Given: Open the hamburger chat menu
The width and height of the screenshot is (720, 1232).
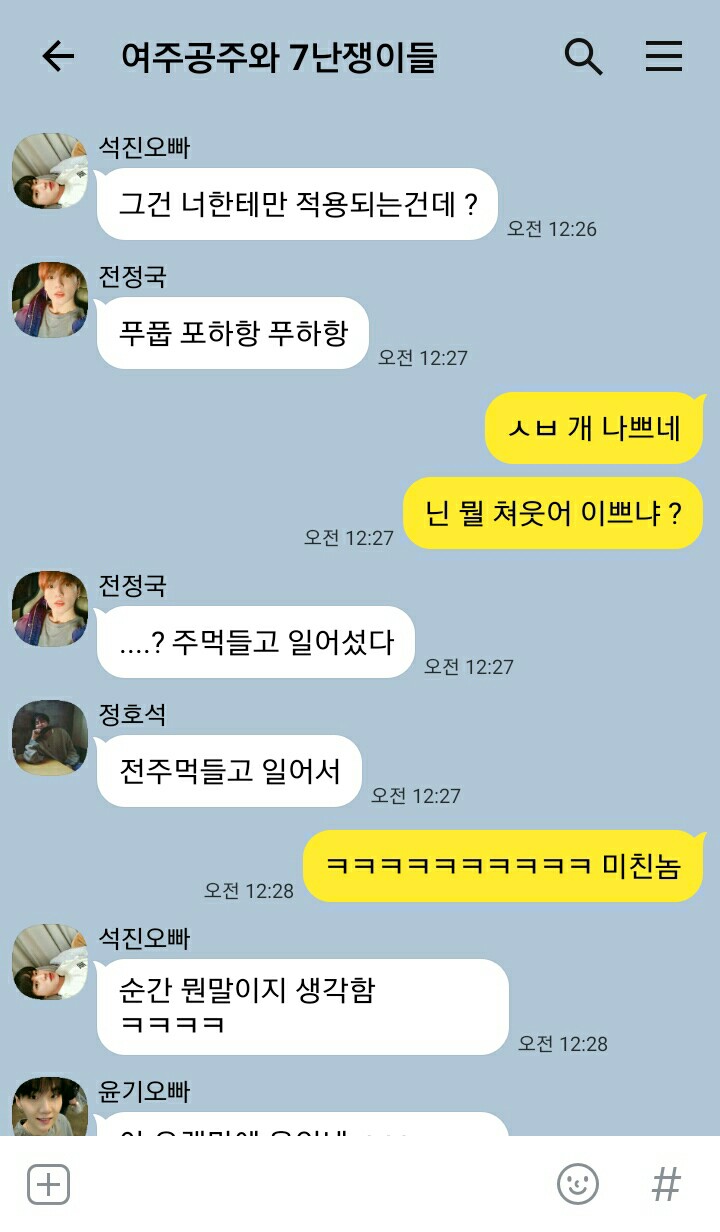Looking at the screenshot, I should click(x=663, y=57).
